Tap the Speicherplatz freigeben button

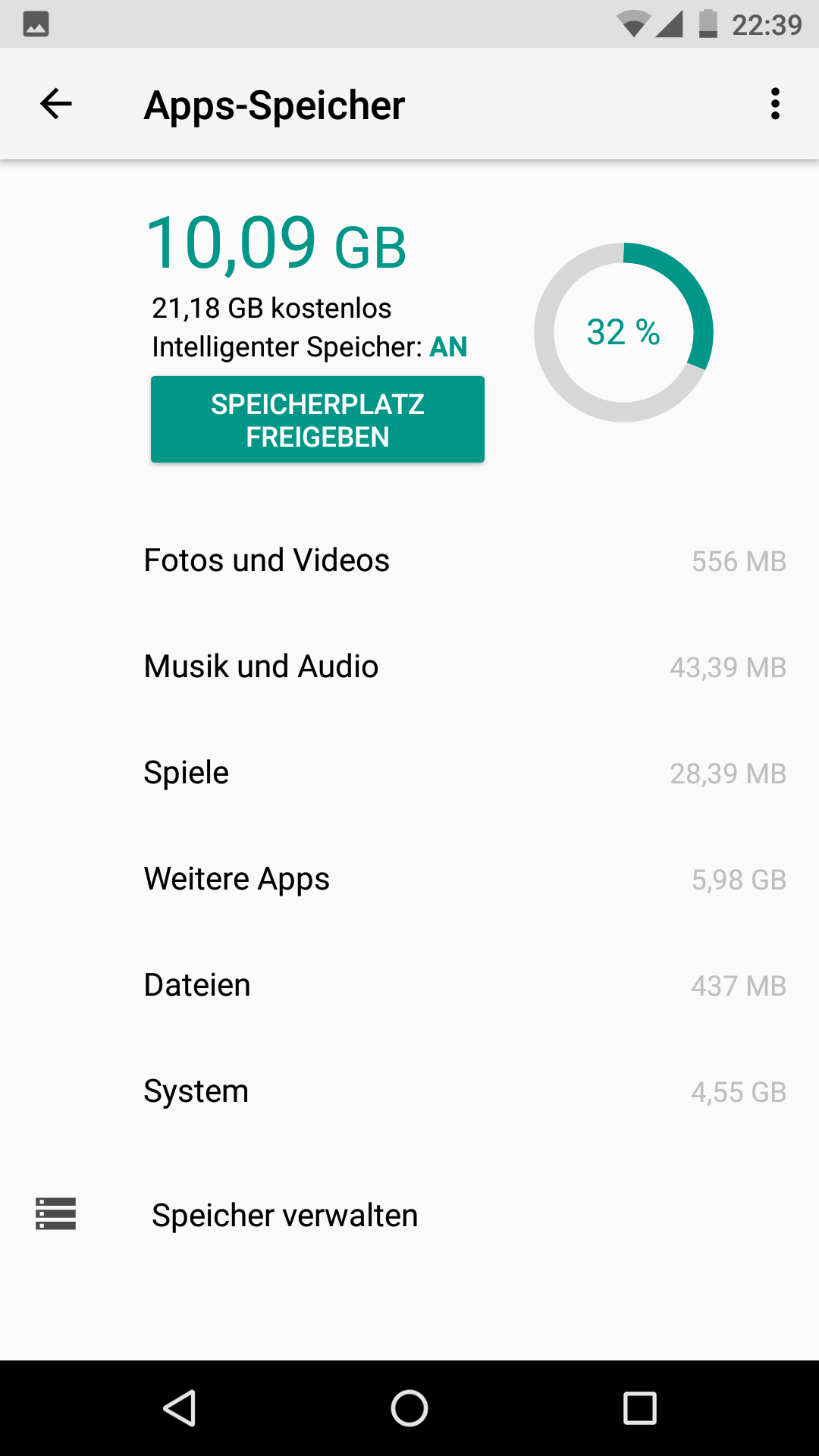click(317, 419)
